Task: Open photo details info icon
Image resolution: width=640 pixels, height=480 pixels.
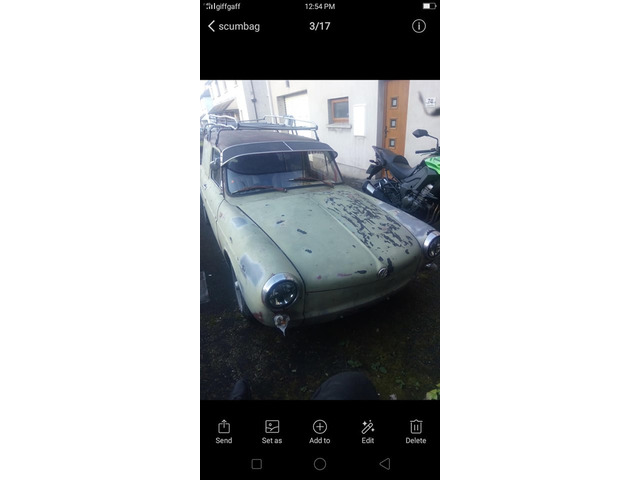Action: click(x=419, y=26)
